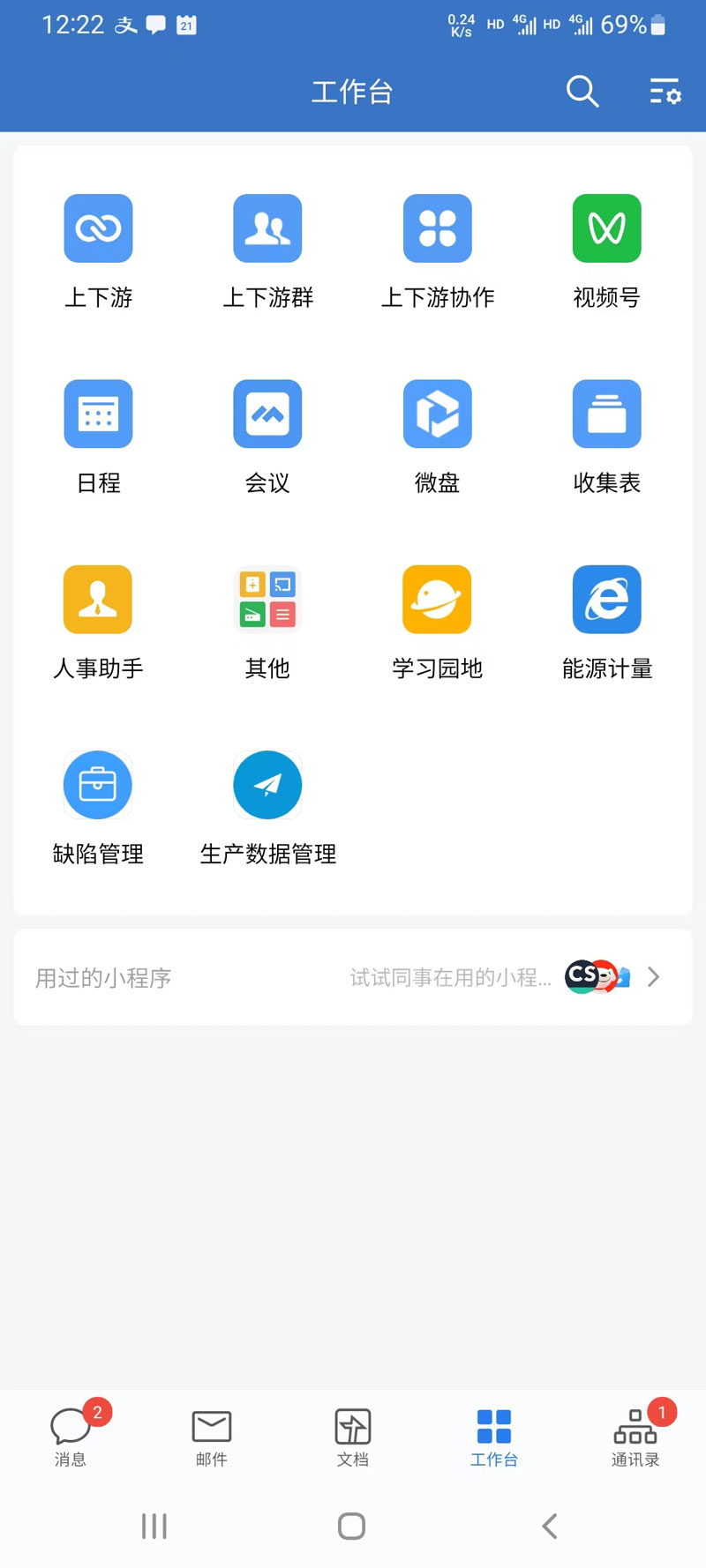
Task: Open workbench settings icon
Action: pos(665,91)
